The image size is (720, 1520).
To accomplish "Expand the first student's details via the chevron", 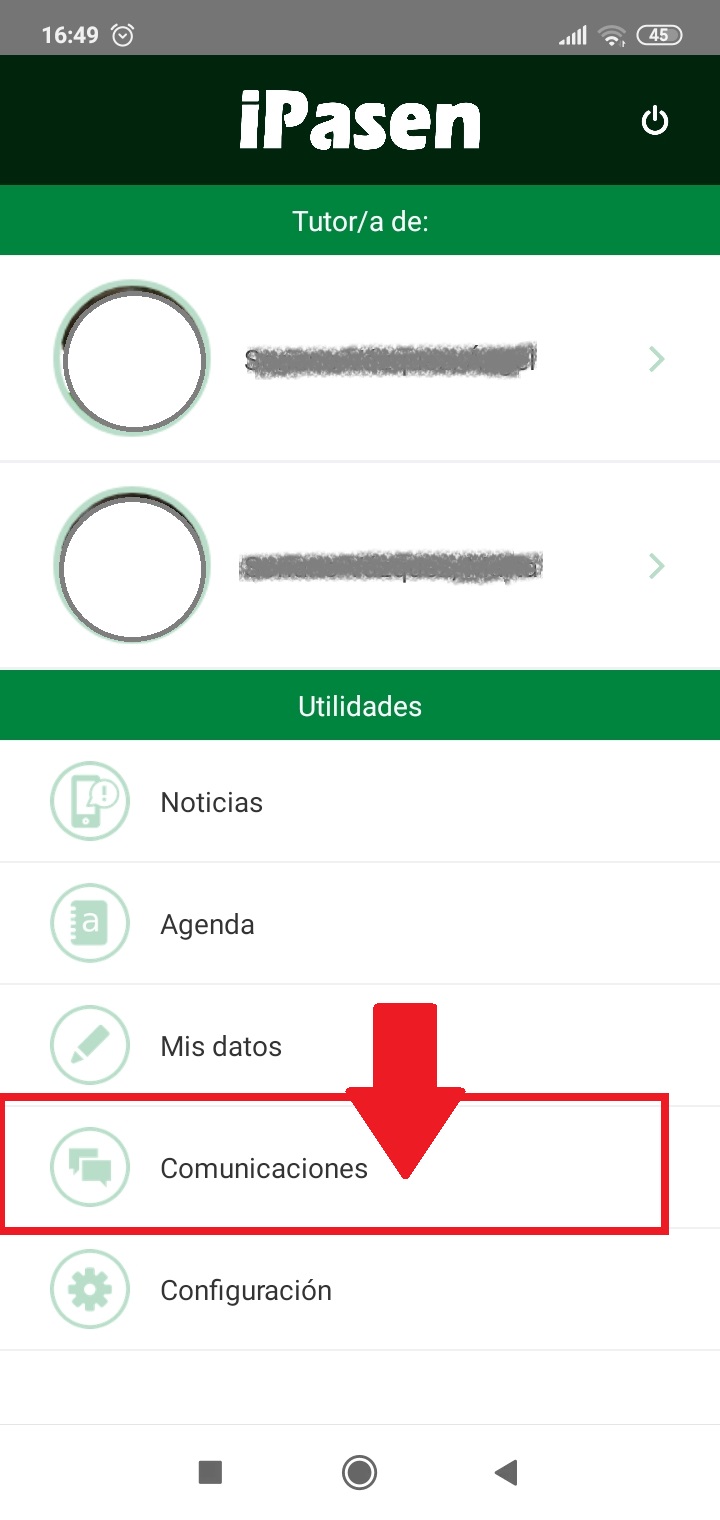I will coord(656,358).
